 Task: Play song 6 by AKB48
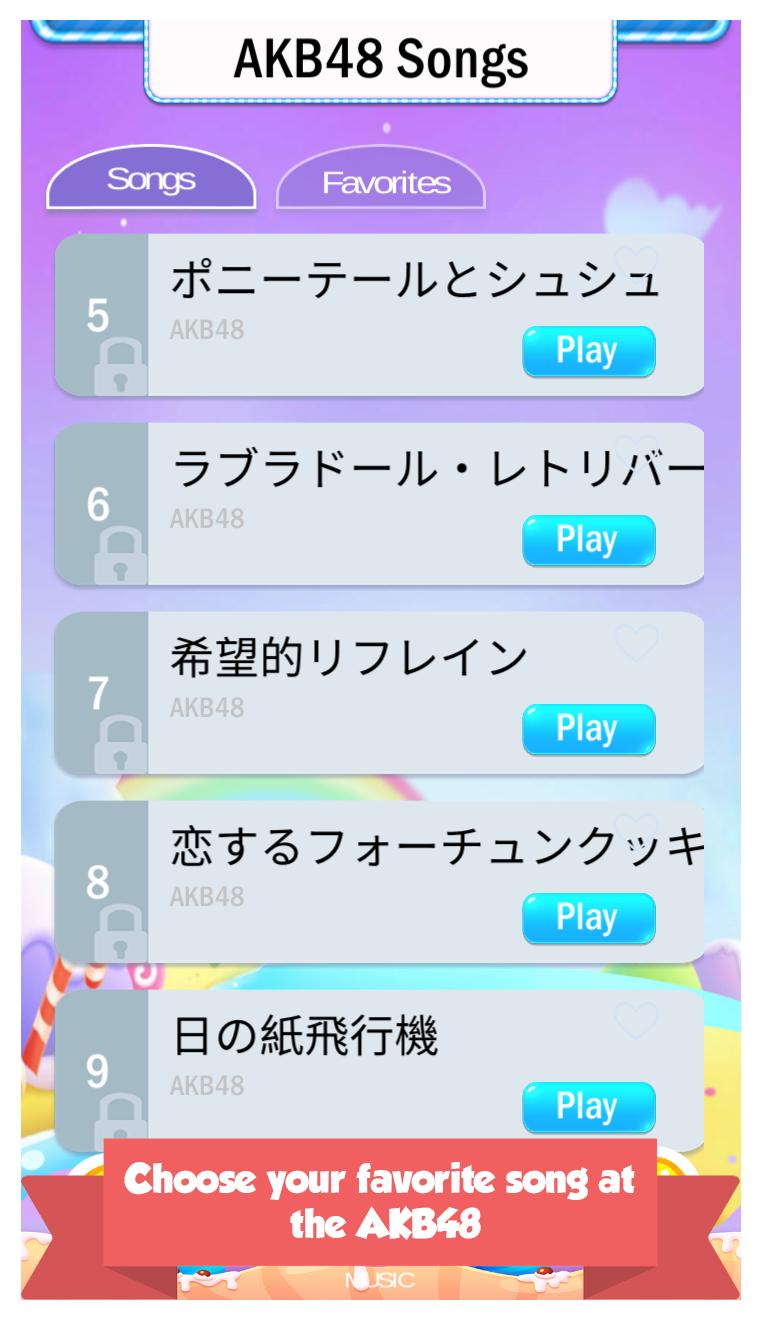[x=587, y=540]
